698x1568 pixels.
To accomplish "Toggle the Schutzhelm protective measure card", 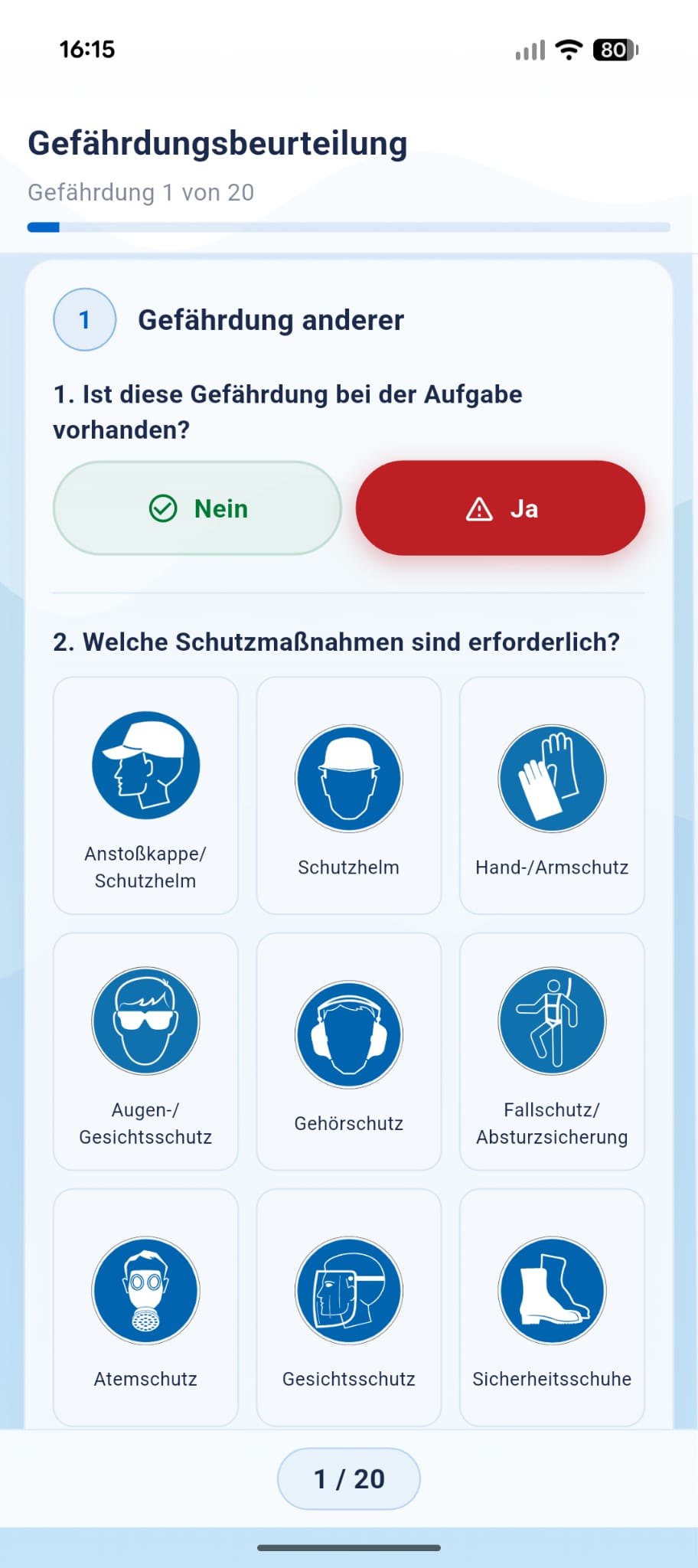I will (348, 795).
